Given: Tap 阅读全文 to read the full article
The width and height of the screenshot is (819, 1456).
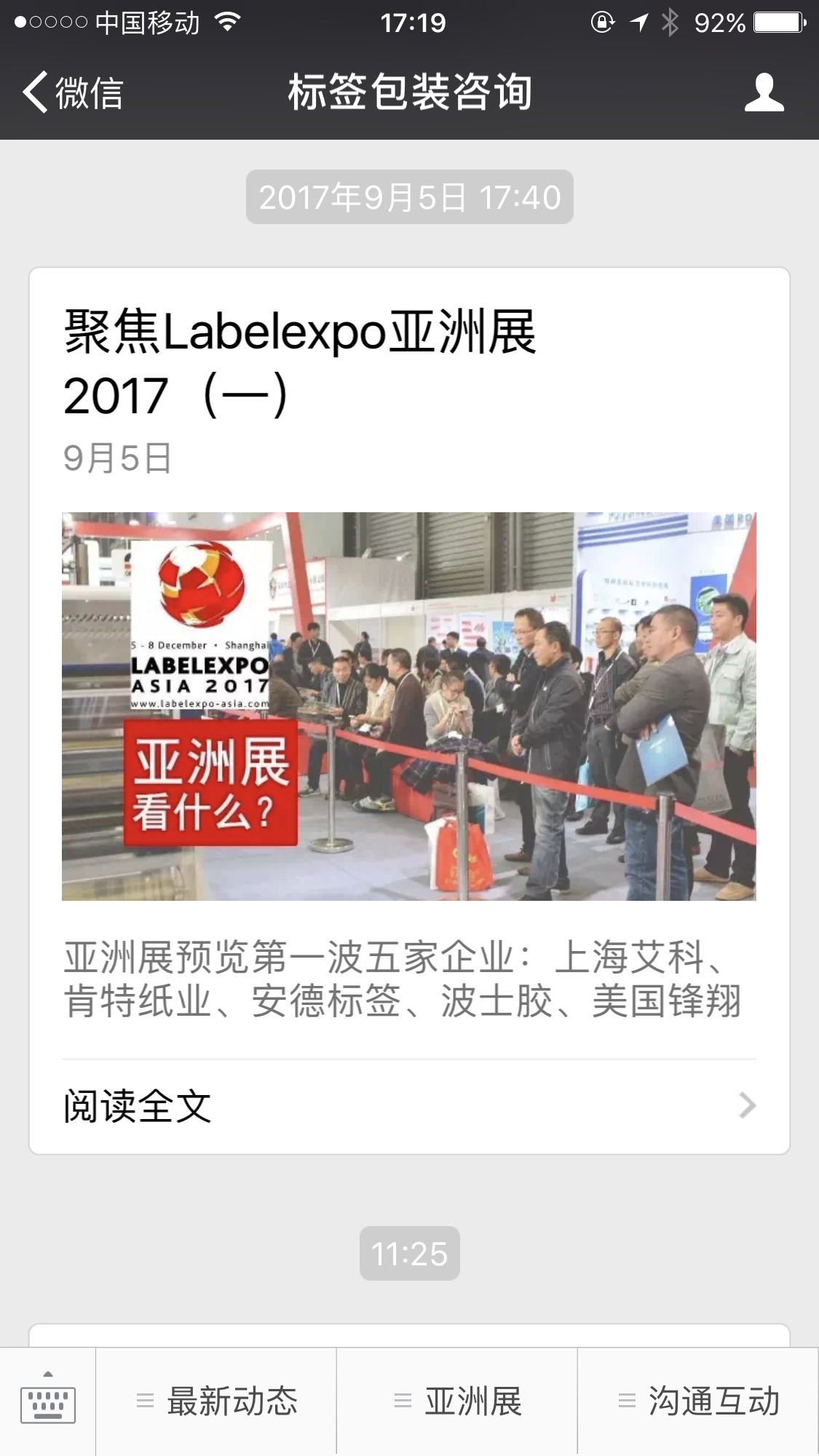Looking at the screenshot, I should tap(408, 1106).
